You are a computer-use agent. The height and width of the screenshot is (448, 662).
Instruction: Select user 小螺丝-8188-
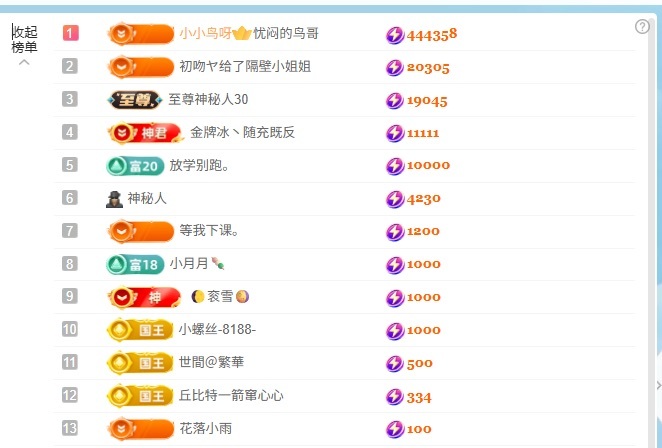[x=217, y=330]
